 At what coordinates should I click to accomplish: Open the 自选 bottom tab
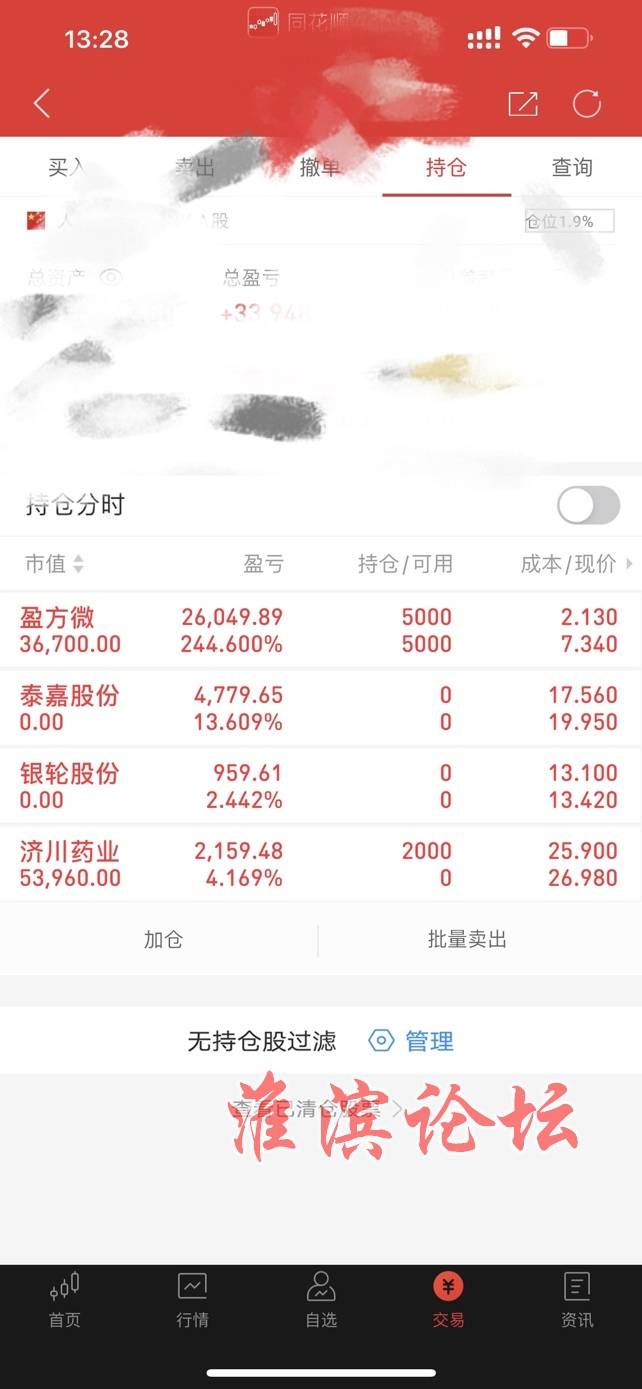pos(320,1300)
